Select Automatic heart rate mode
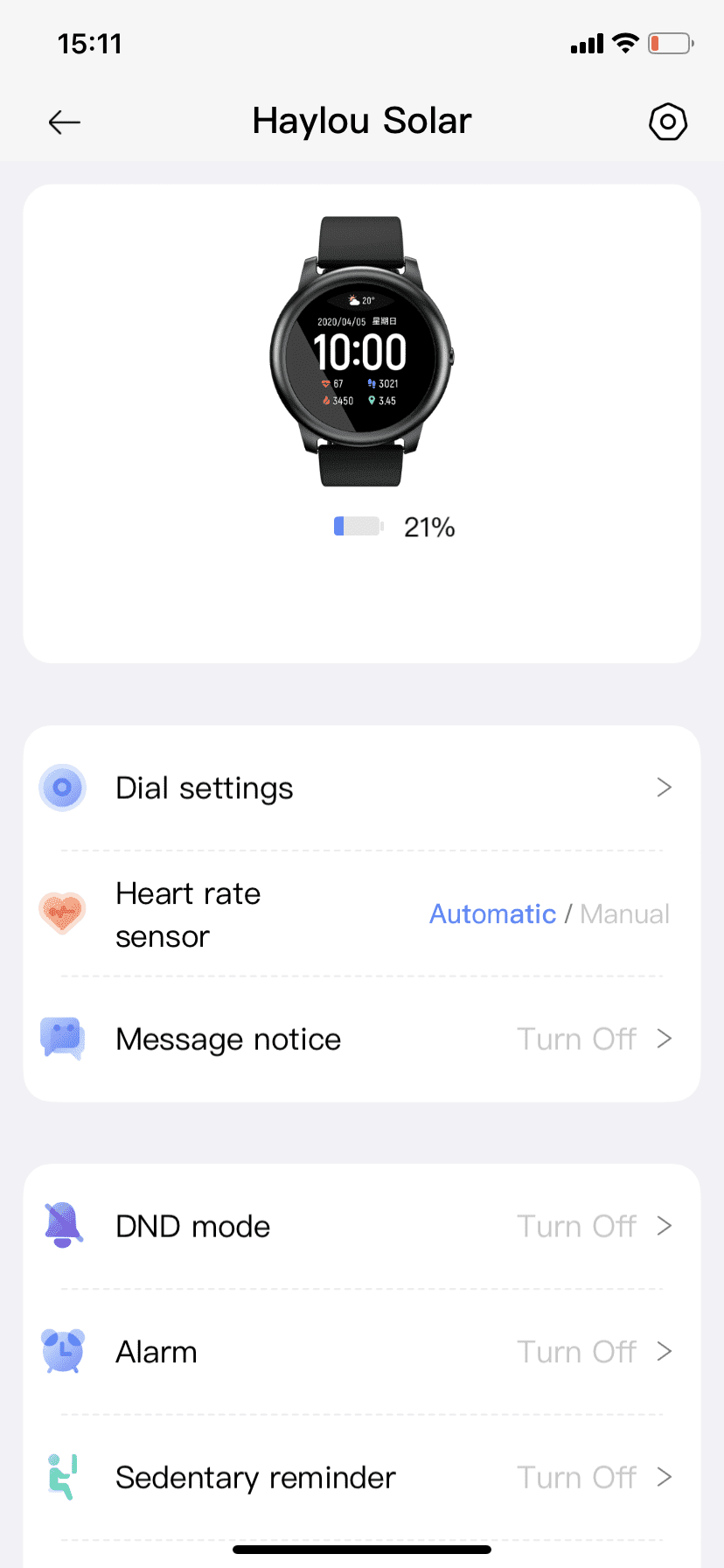The image size is (724, 1568). coord(492,914)
